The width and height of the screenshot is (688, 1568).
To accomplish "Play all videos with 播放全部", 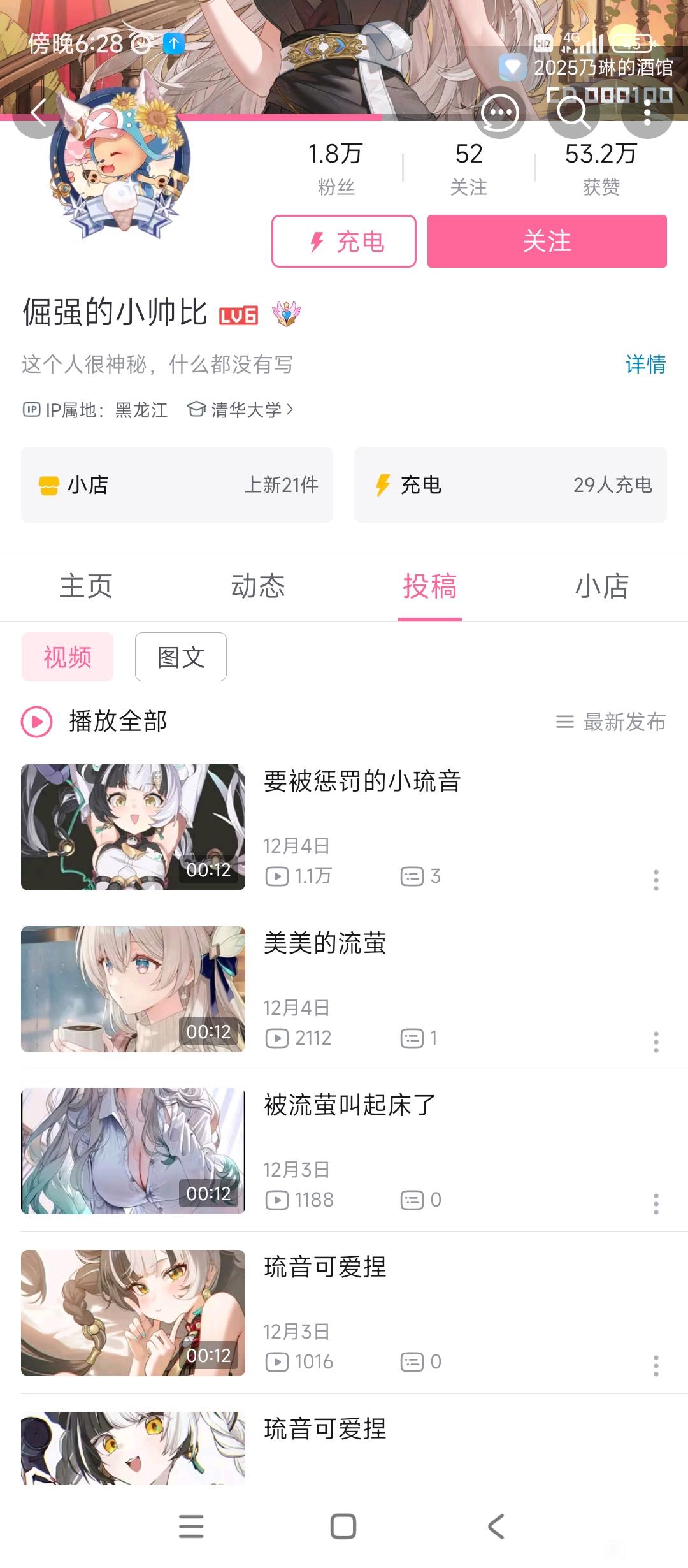I will click(96, 722).
